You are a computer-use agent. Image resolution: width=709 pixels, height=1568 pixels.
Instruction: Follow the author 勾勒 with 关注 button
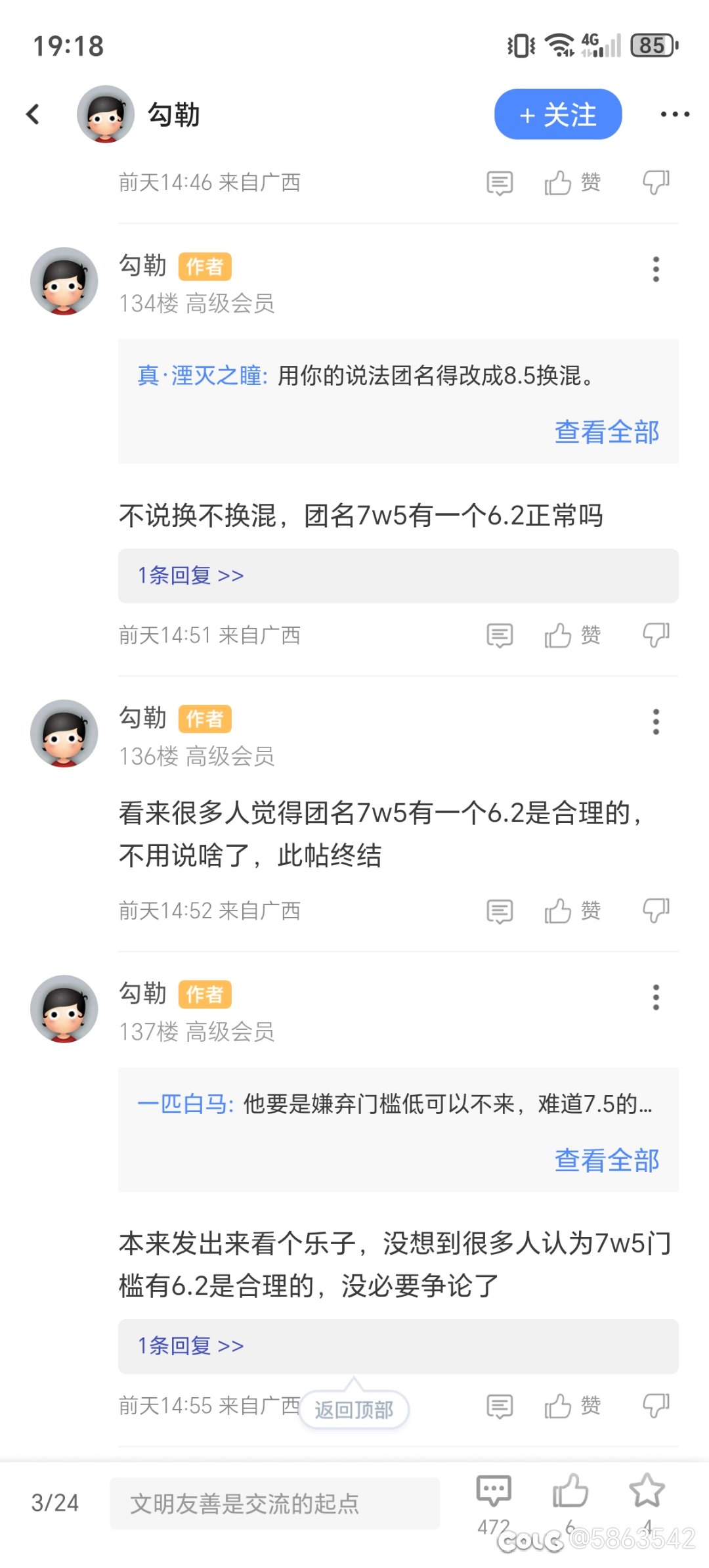[x=557, y=114]
